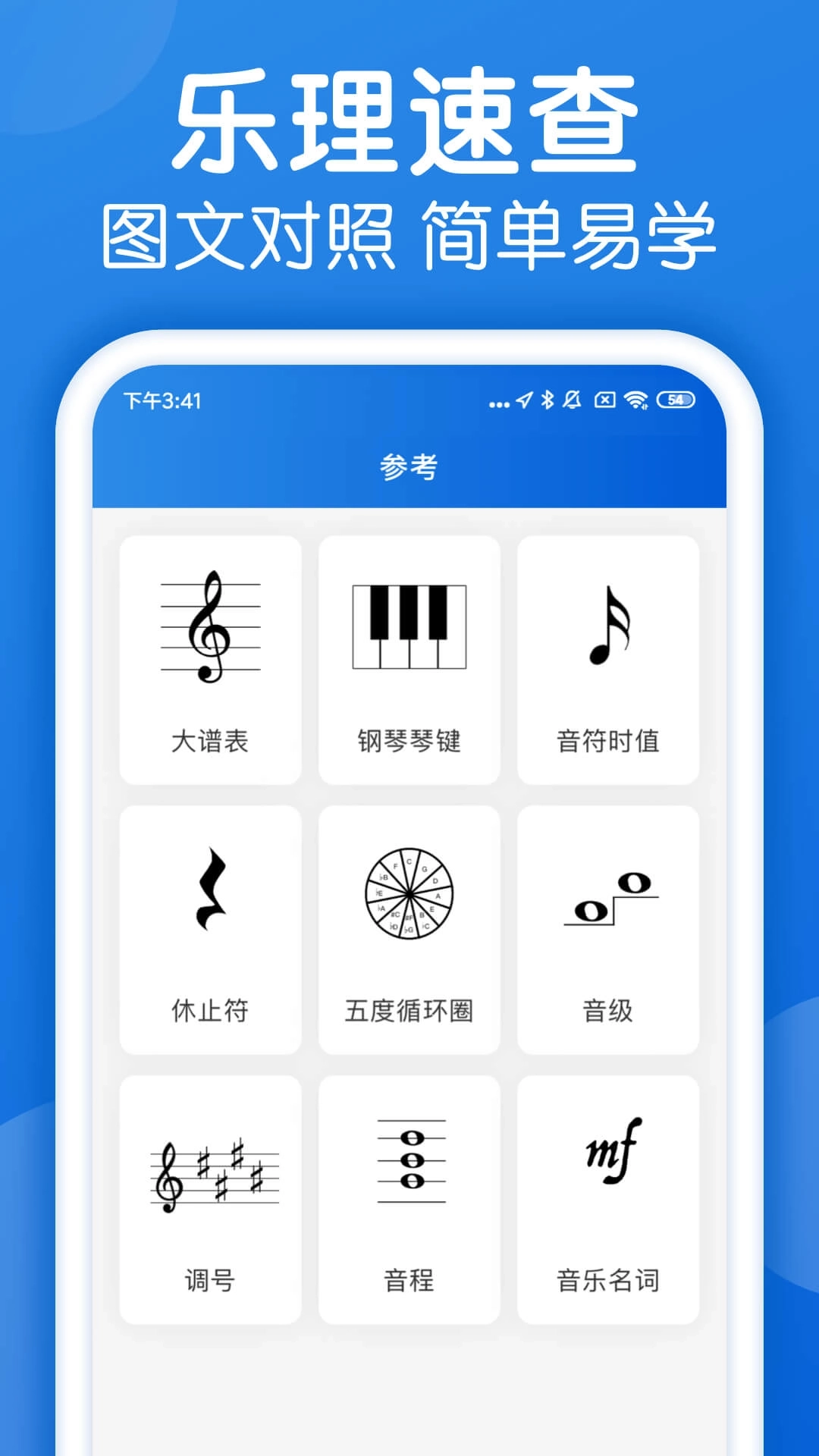Tap the 参考 title bar heading
This screenshot has height=1456, width=819.
(409, 466)
